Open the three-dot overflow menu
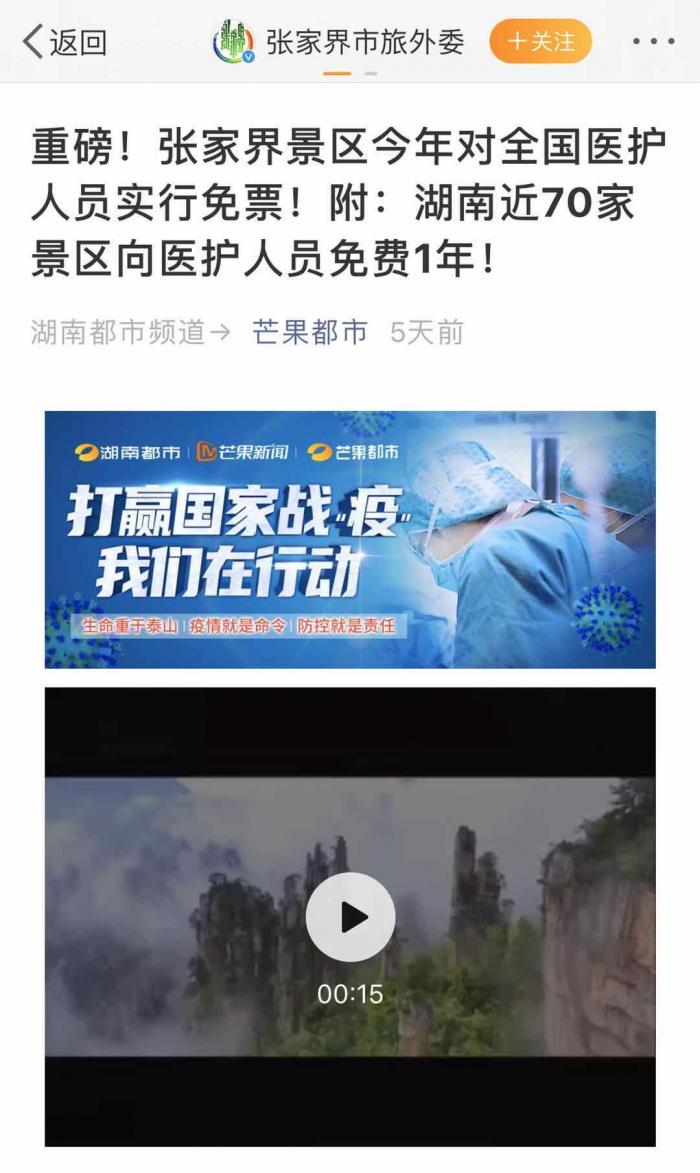Image resolution: width=700 pixels, height=1173 pixels. (x=653, y=42)
